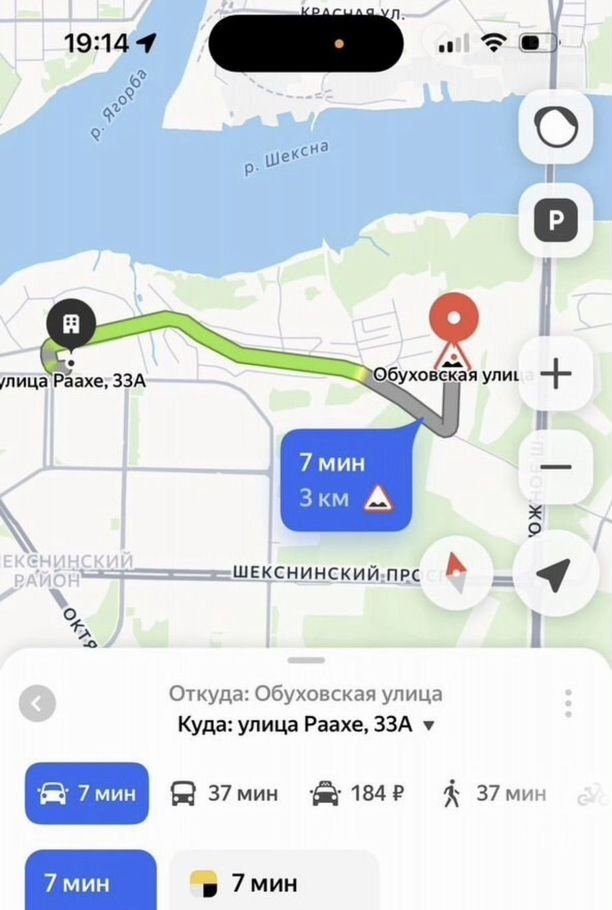The width and height of the screenshot is (612, 910).
Task: Tap the улица Раахе building marker on map
Action: (x=71, y=324)
